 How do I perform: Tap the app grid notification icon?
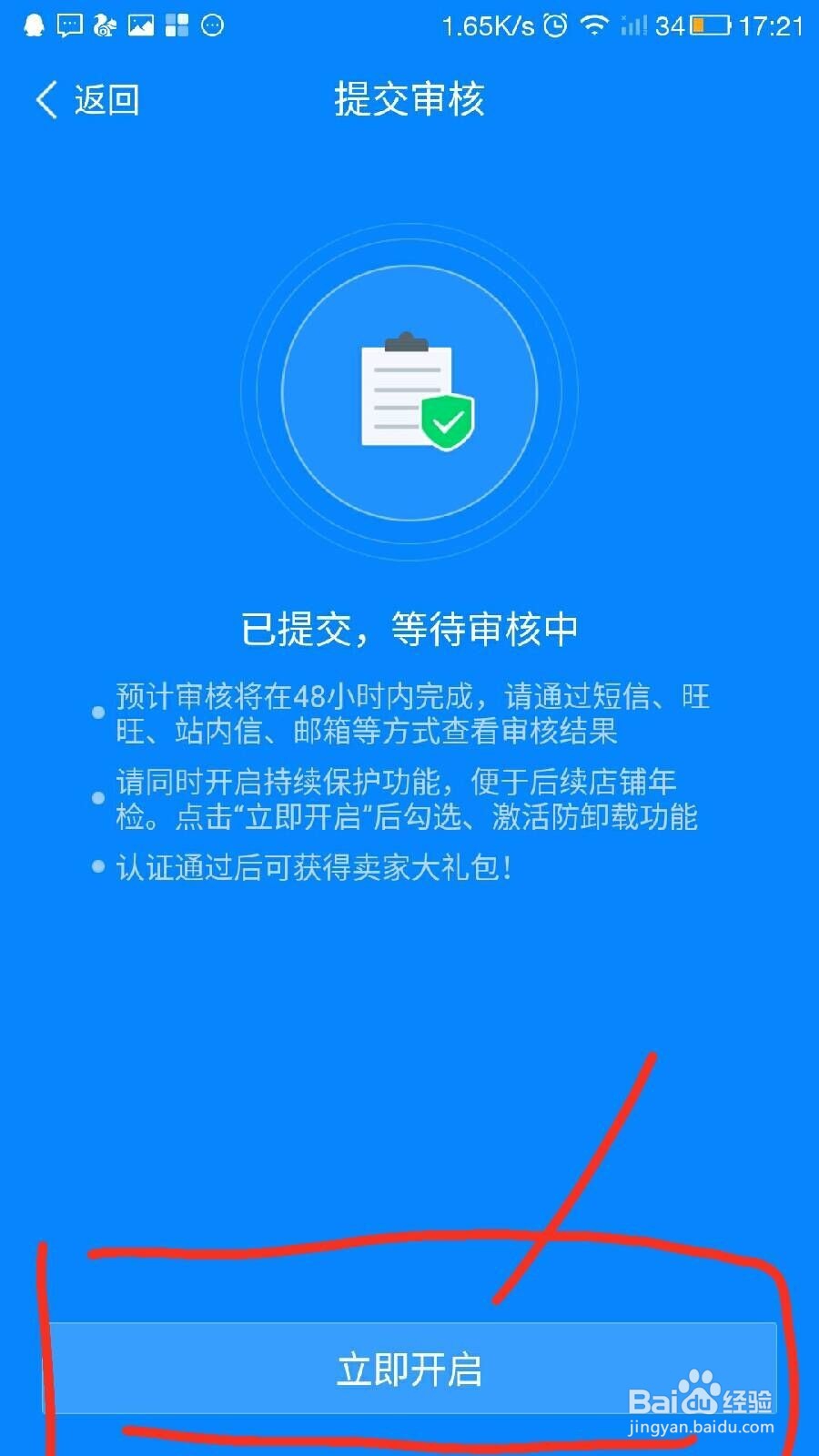click(176, 25)
